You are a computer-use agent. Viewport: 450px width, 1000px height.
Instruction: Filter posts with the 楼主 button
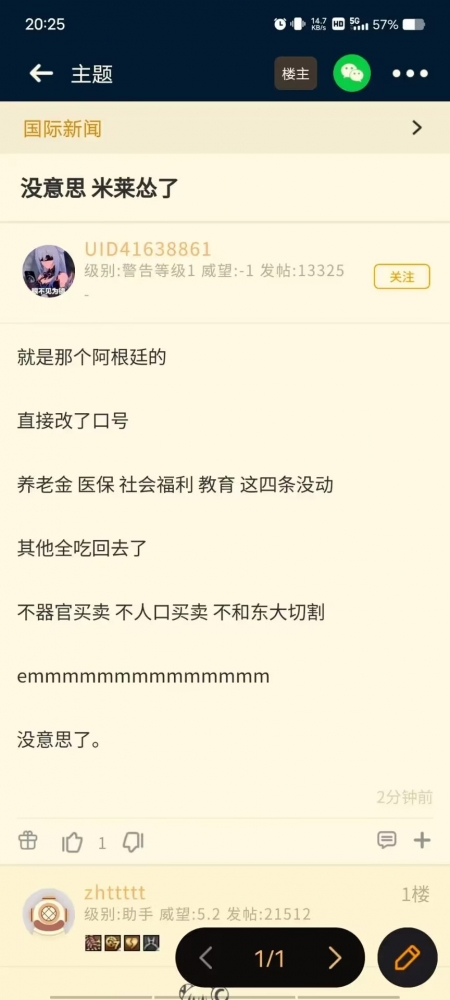coord(296,73)
